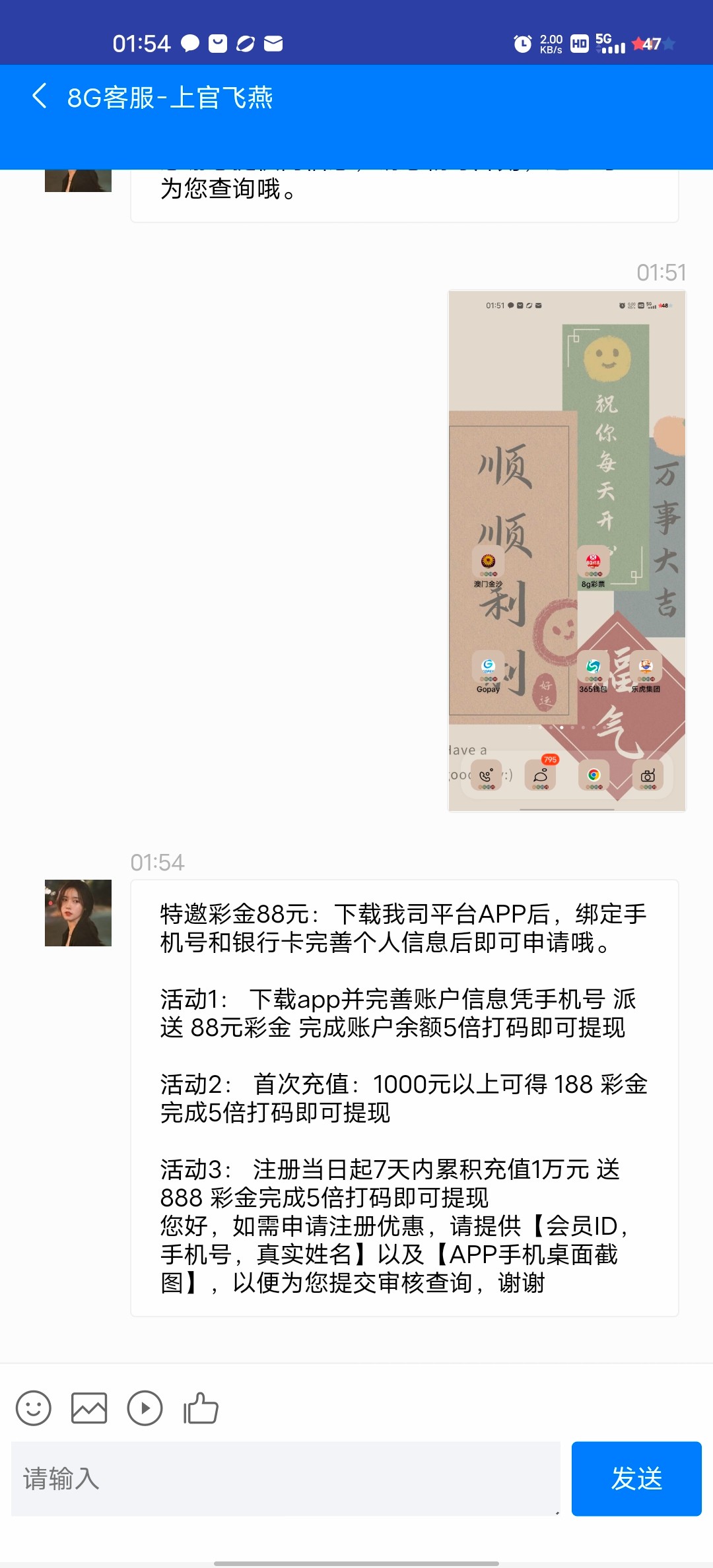Attach a picture to the chat
Image resolution: width=713 pixels, height=1568 pixels.
click(89, 1408)
